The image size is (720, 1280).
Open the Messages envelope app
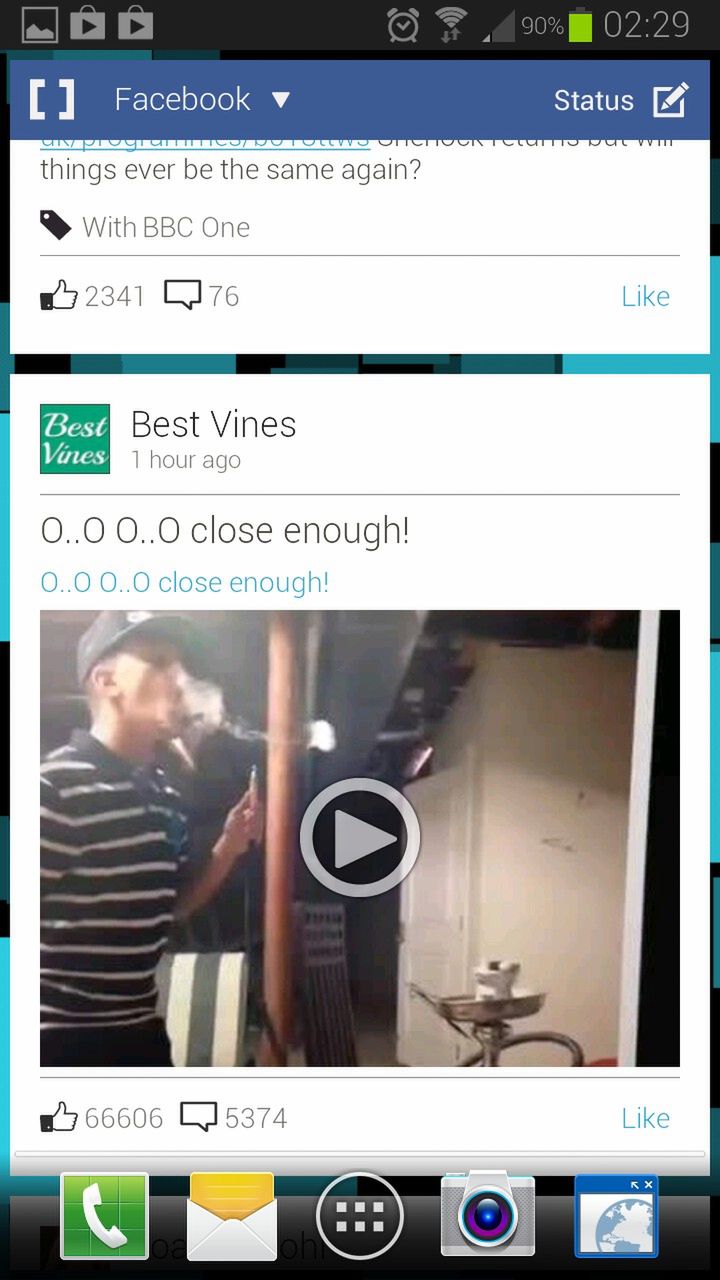[232, 1216]
